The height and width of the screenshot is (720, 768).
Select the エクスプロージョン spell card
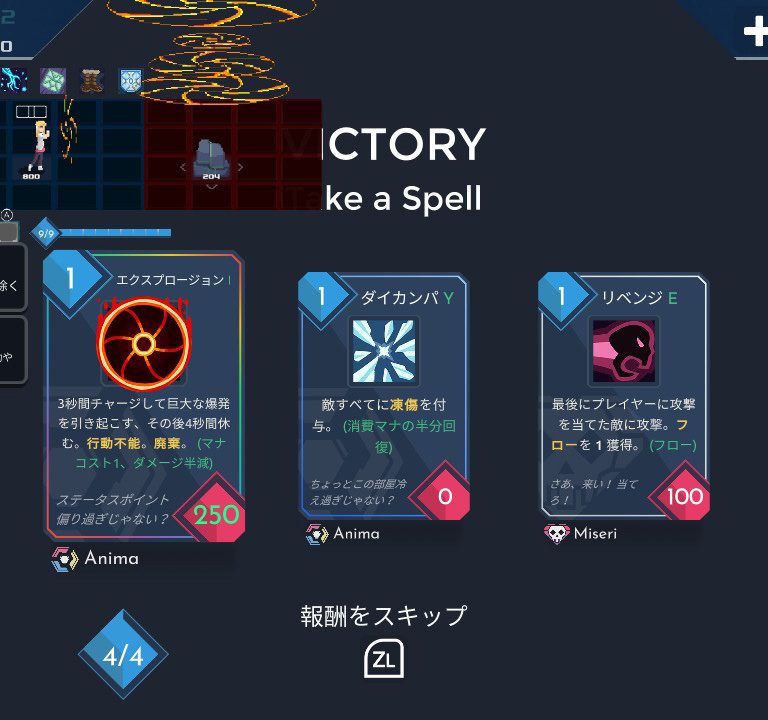click(x=144, y=400)
